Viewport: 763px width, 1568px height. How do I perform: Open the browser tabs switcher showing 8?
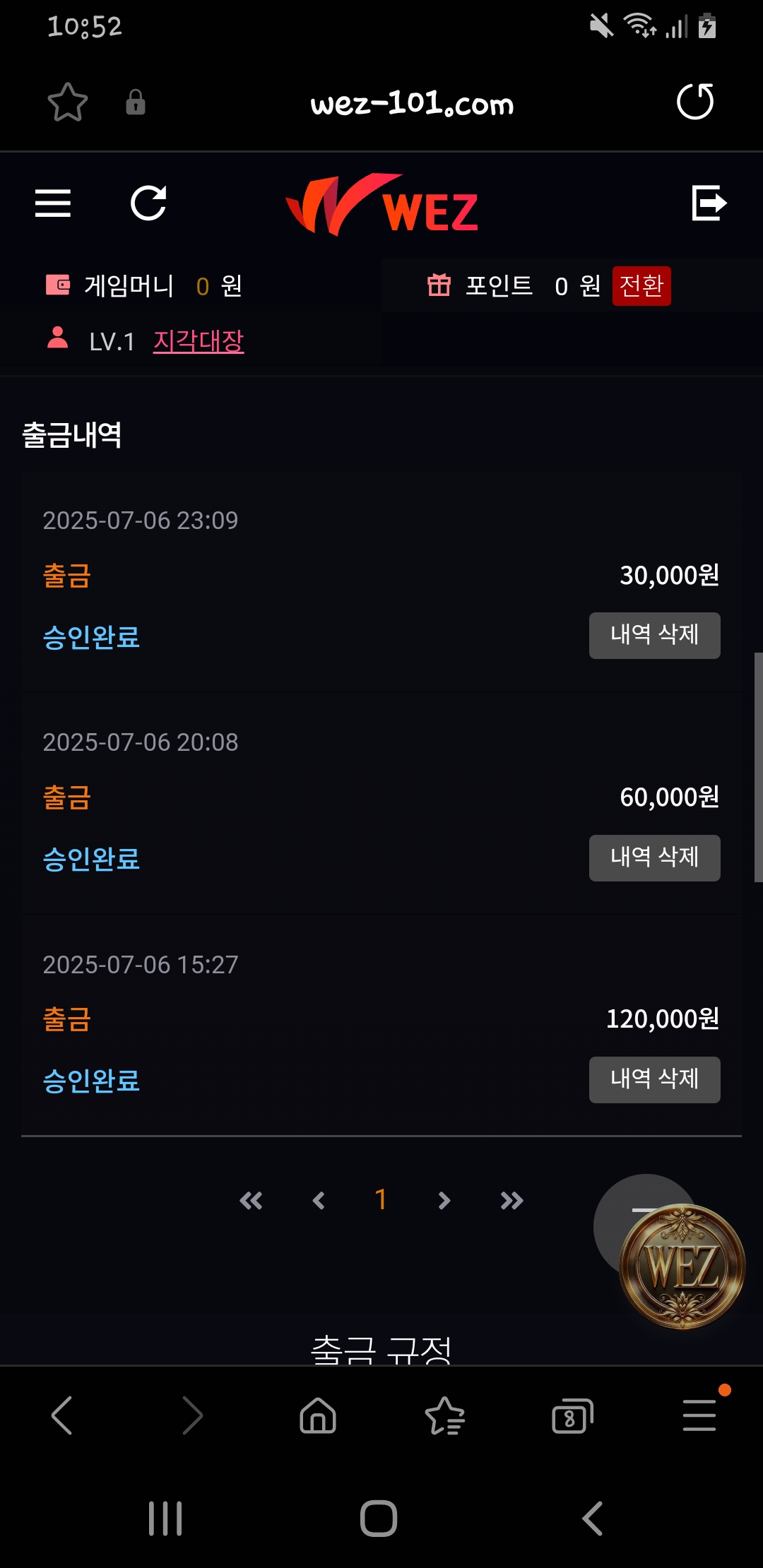pyautogui.click(x=572, y=1415)
